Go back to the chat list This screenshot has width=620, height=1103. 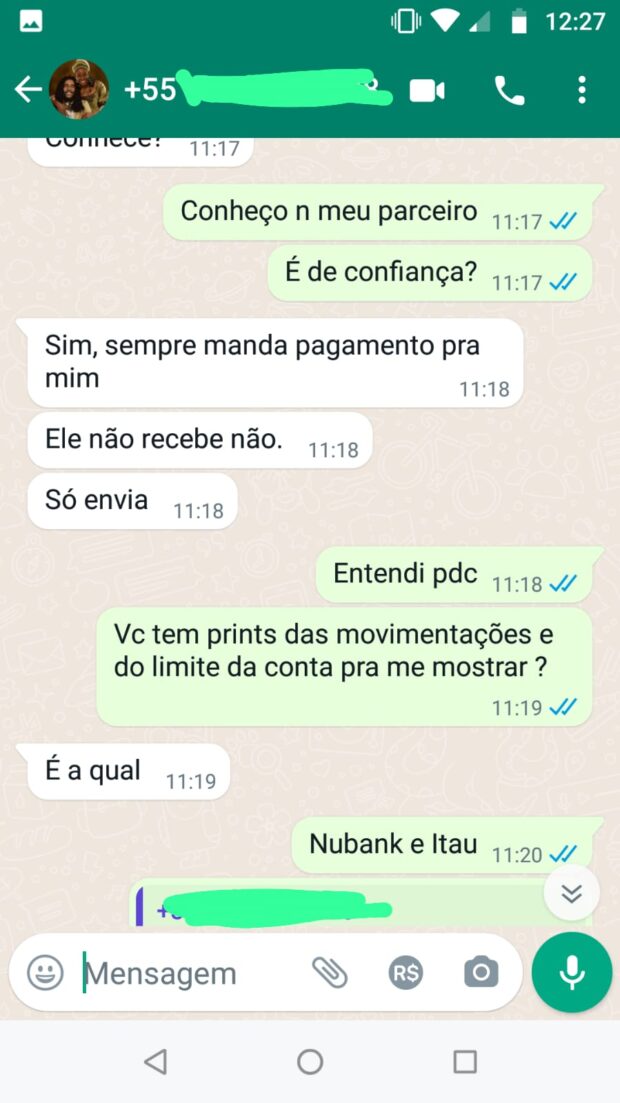coord(27,90)
